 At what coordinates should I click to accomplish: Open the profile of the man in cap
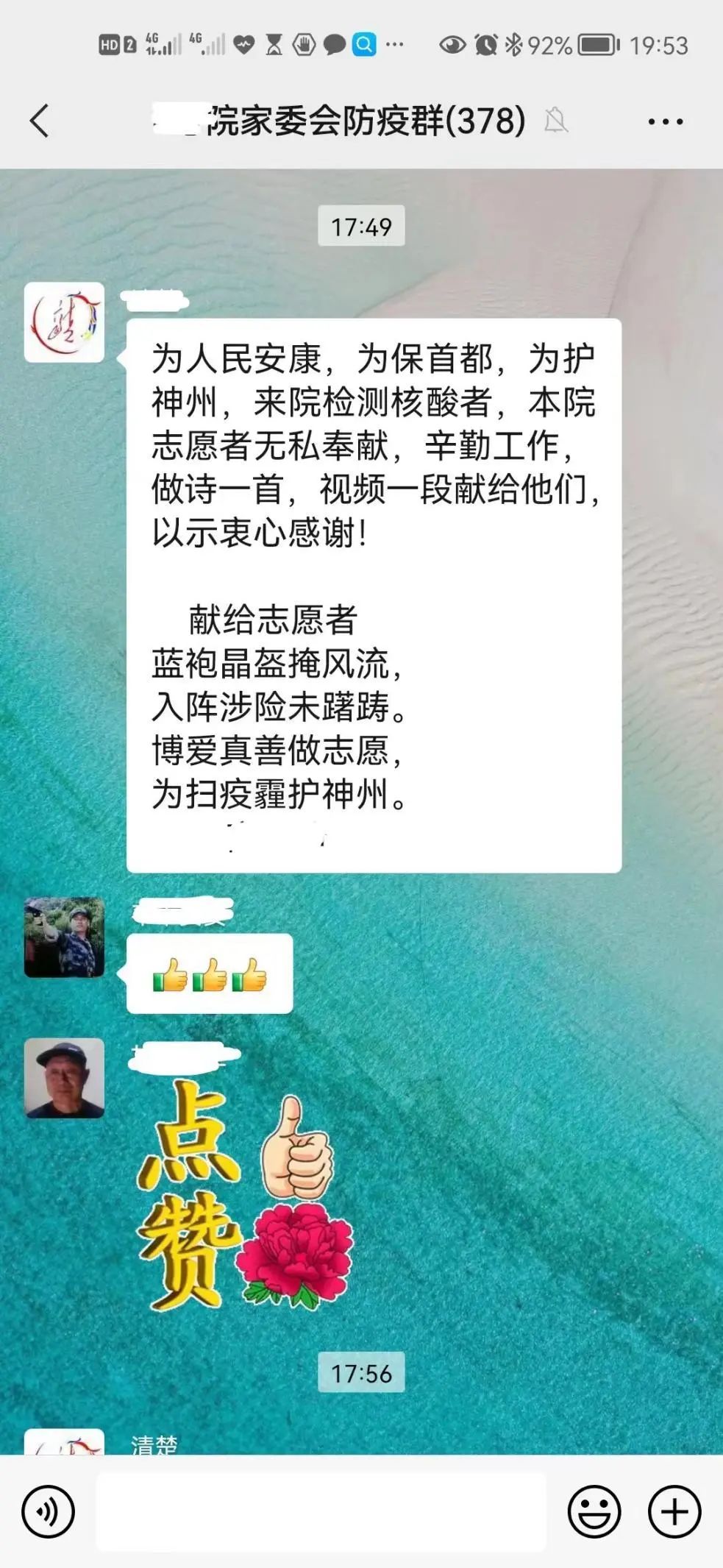[x=64, y=1078]
